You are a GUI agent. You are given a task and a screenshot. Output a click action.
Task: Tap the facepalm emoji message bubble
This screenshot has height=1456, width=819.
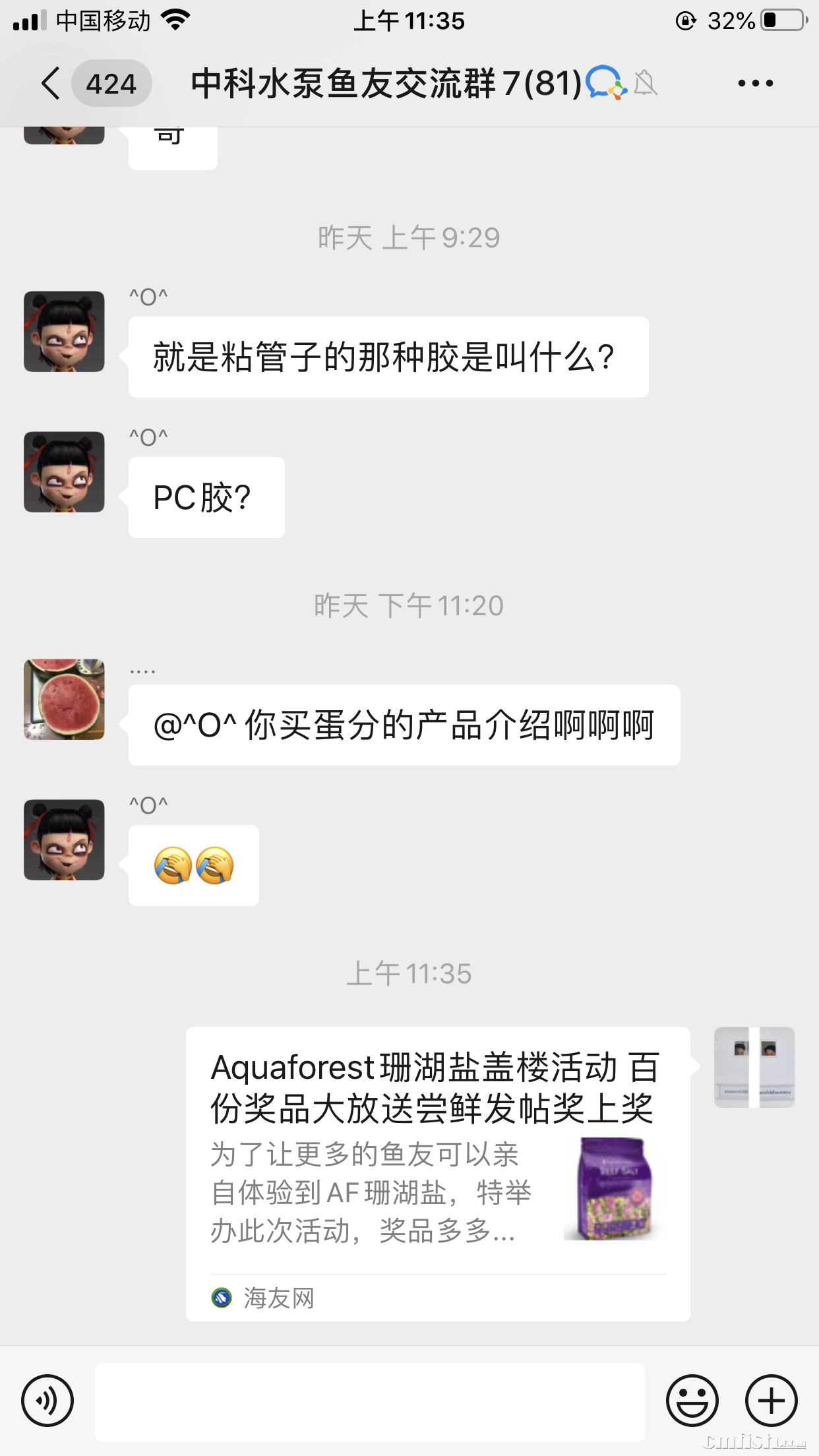coord(194,866)
